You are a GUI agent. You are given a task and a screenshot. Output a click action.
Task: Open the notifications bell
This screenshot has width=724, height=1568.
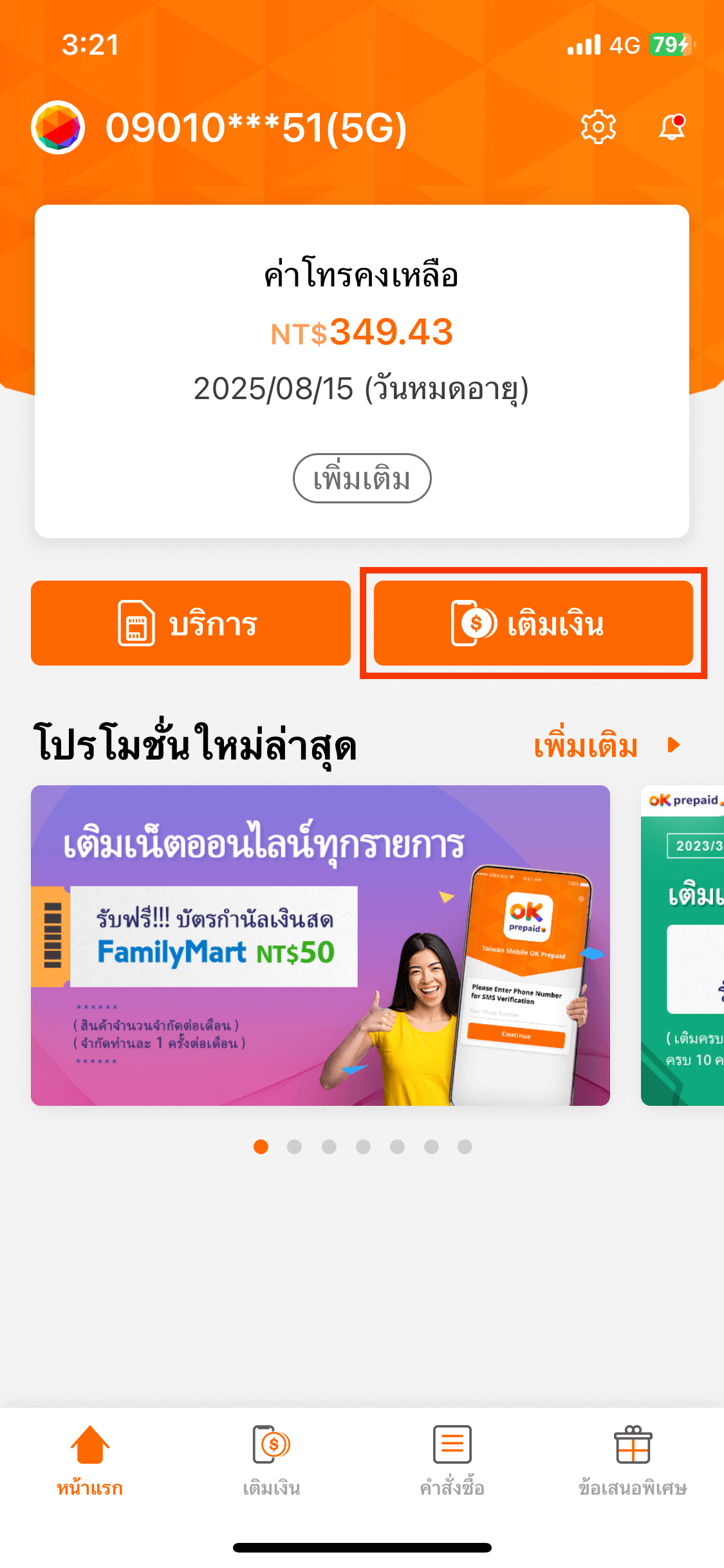(672, 127)
